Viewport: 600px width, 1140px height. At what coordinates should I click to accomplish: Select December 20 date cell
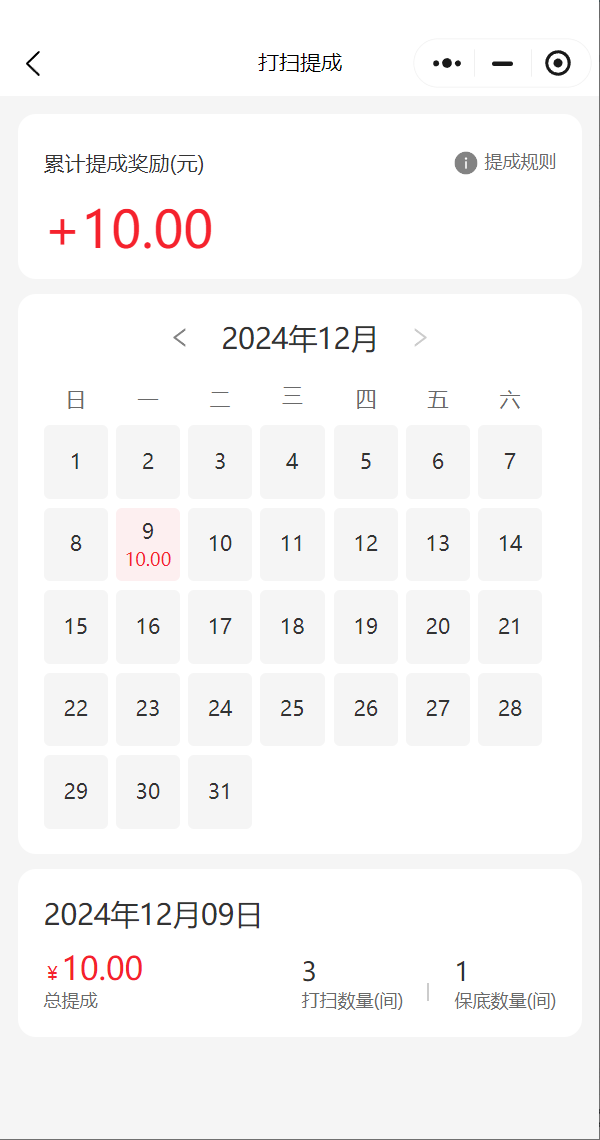point(438,627)
